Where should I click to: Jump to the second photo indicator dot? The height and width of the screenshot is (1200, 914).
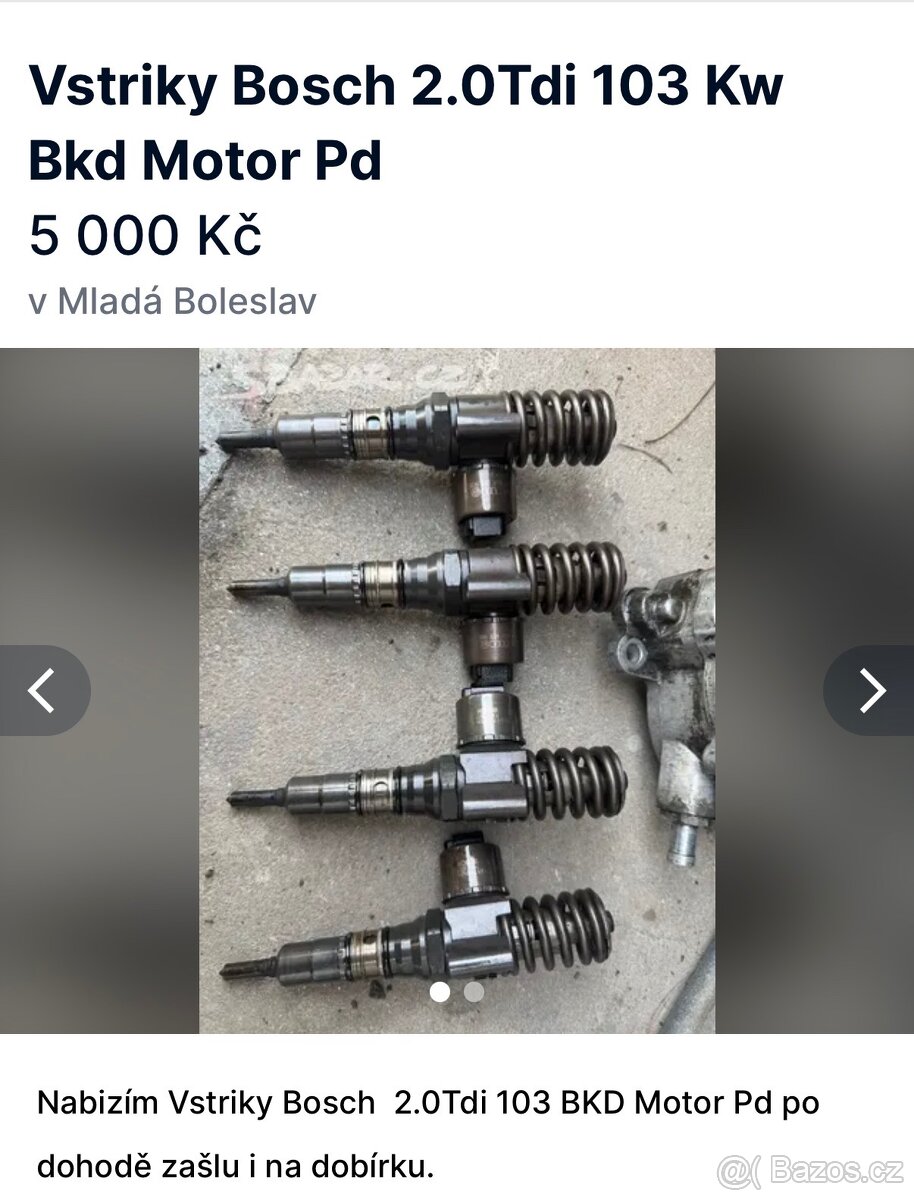[474, 992]
